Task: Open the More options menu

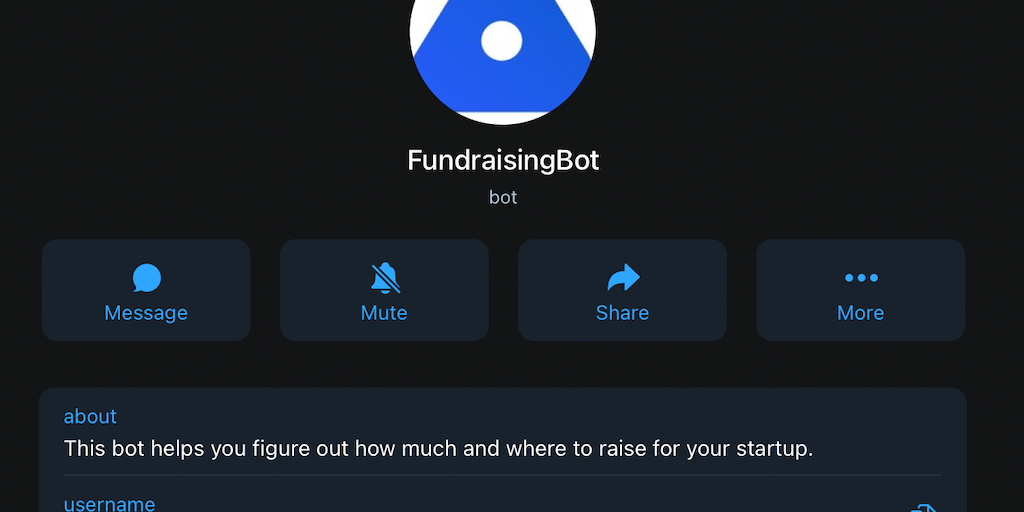Action: click(860, 290)
